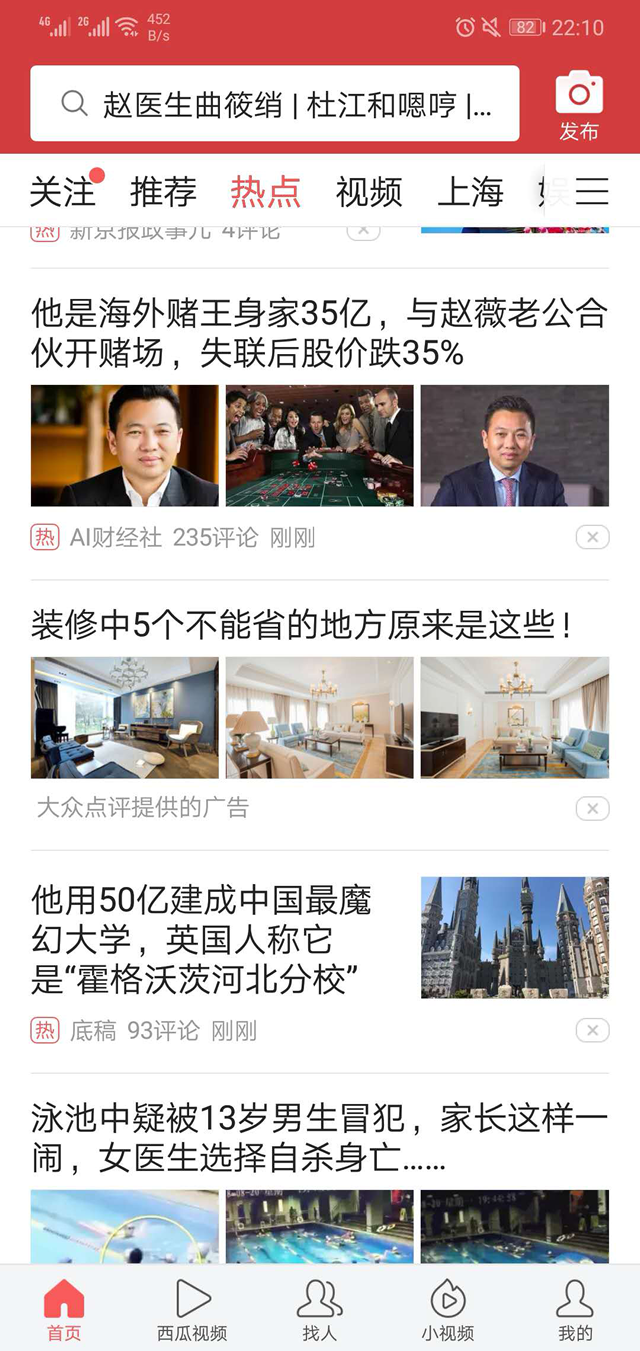
Task: Switch to the 关注 tab
Action: 62,191
